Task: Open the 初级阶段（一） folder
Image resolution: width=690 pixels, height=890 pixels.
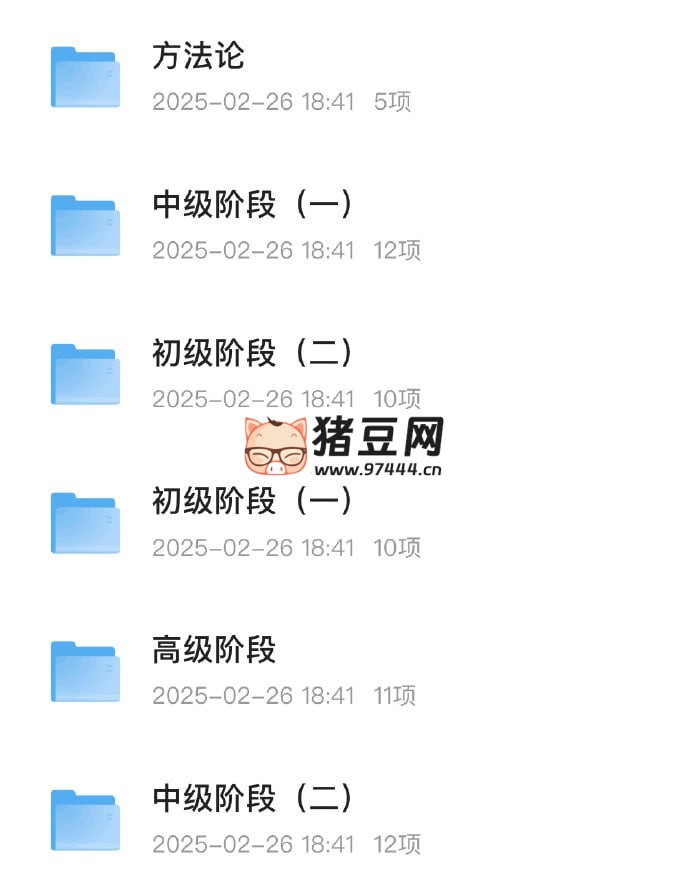Action: click(252, 501)
